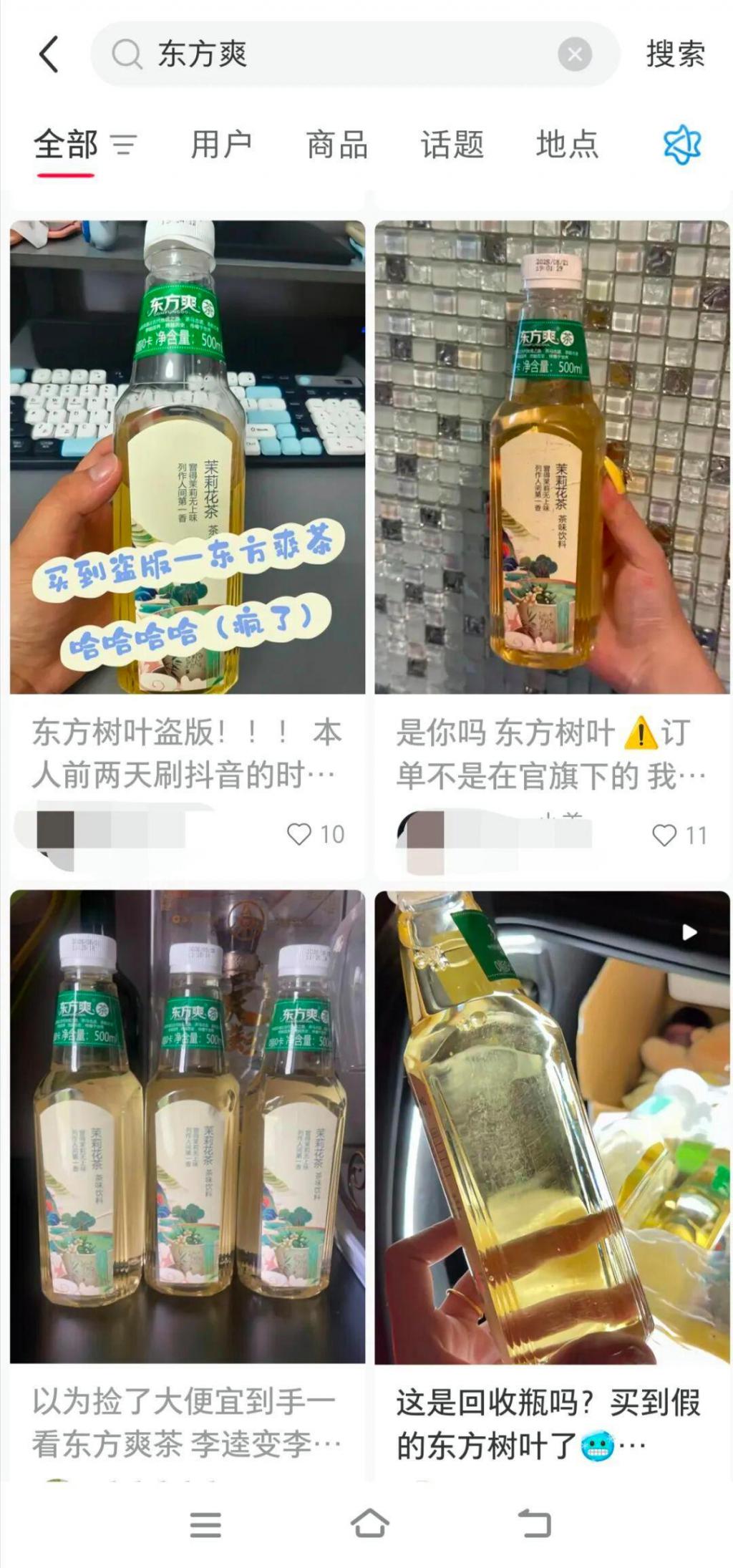The width and height of the screenshot is (733, 1568).
Task: Like the 东方树叶盗版 post
Action: click(x=299, y=834)
